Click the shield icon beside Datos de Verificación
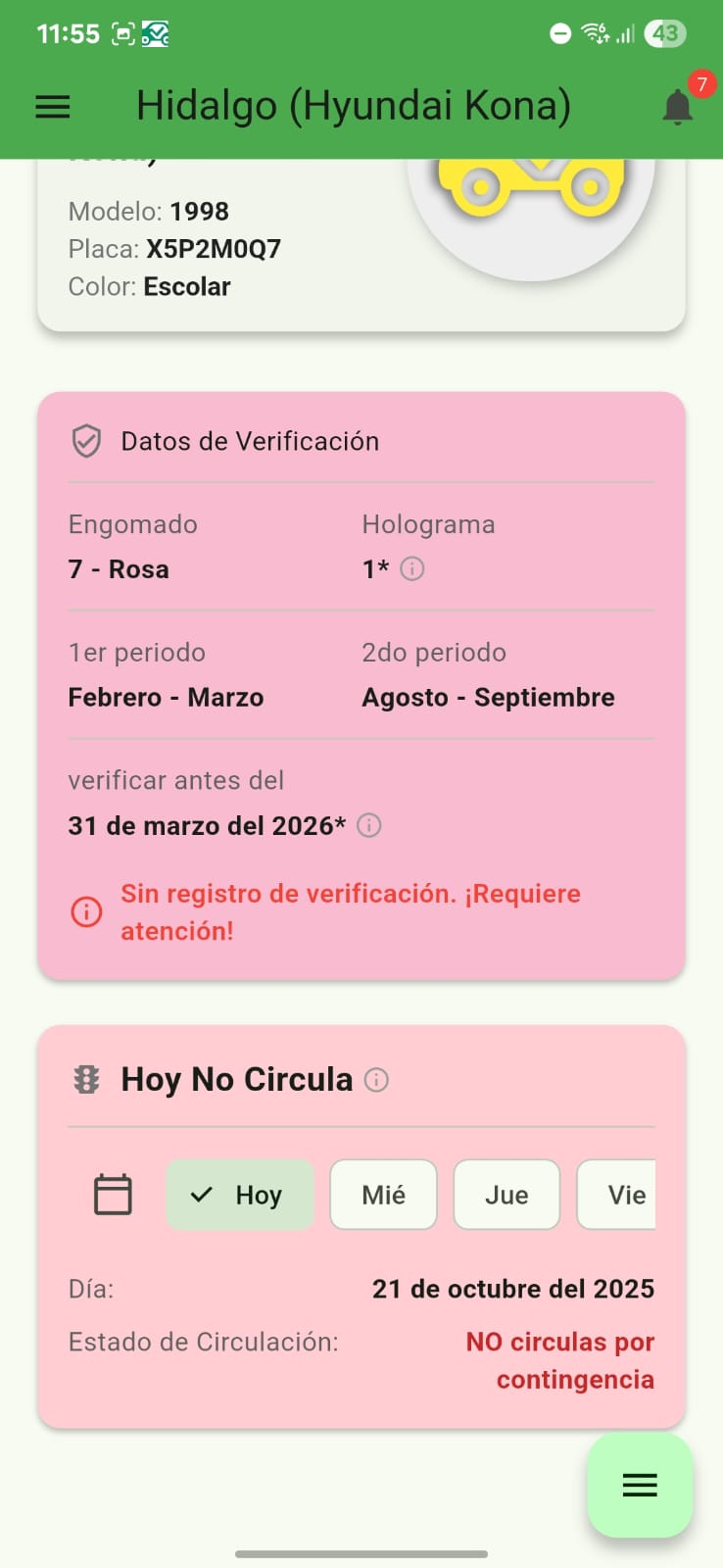The height and width of the screenshot is (1568, 723). pyautogui.click(x=86, y=441)
